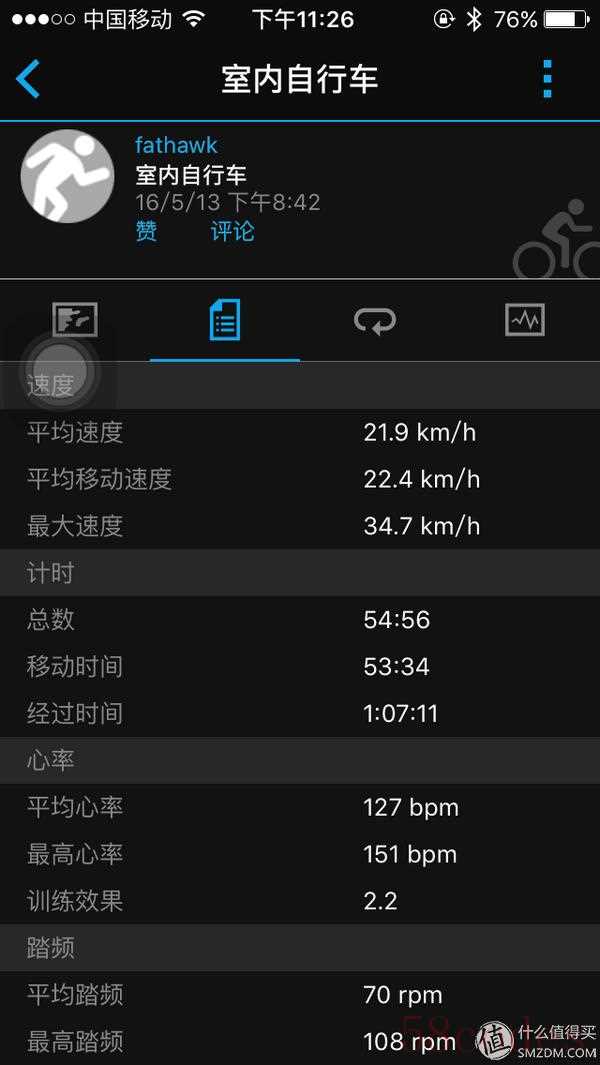Switch to the activity overview tab
The height and width of the screenshot is (1065, 600).
click(75, 320)
